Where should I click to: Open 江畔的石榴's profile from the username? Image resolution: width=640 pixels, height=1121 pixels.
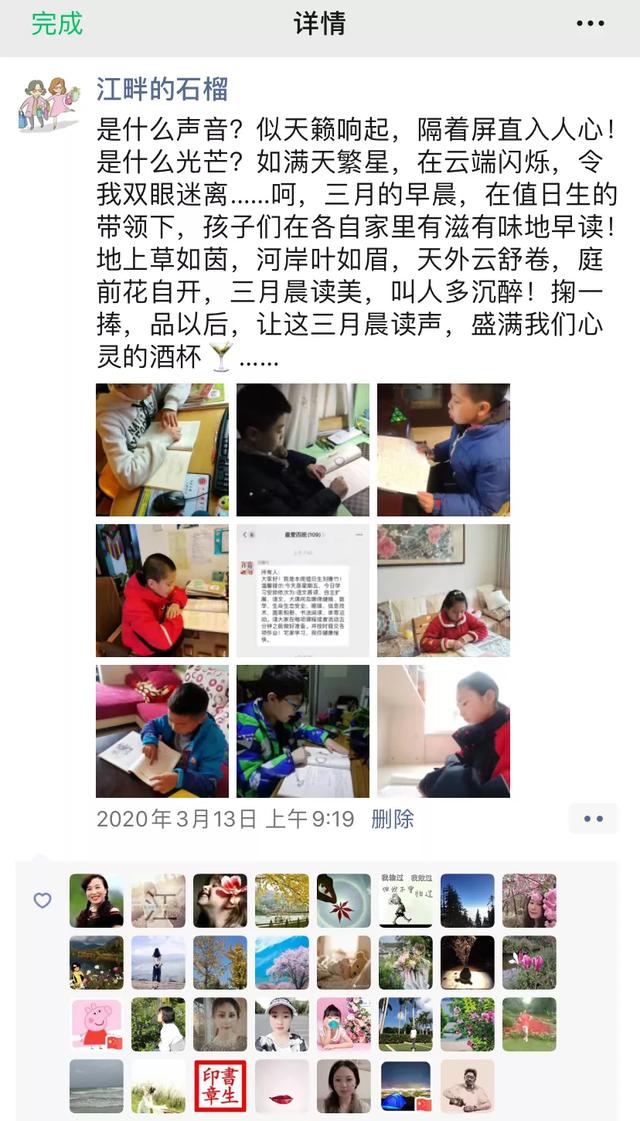162,89
